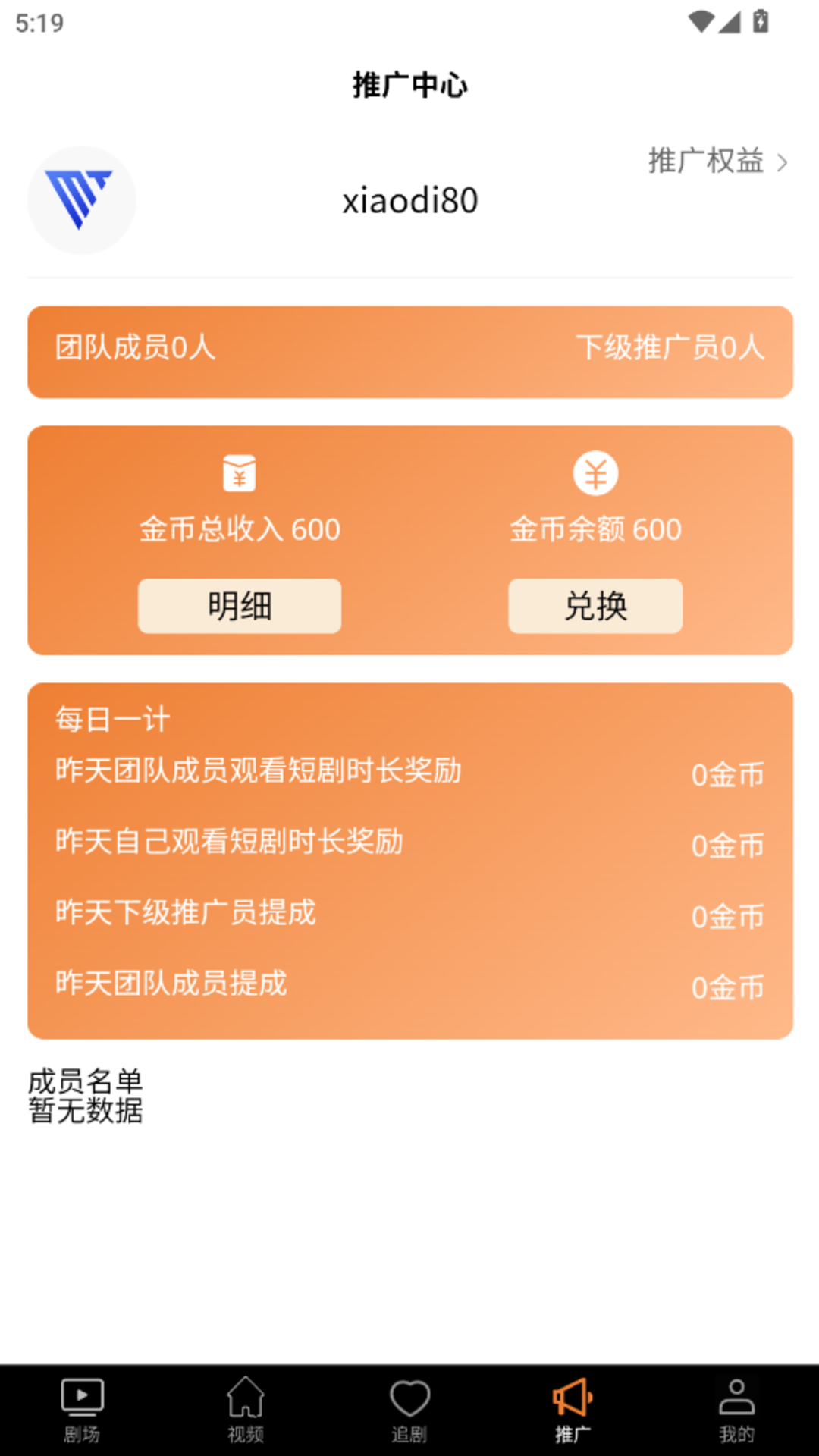
Task: Switch to the 剧场 tab
Action: [82, 1410]
